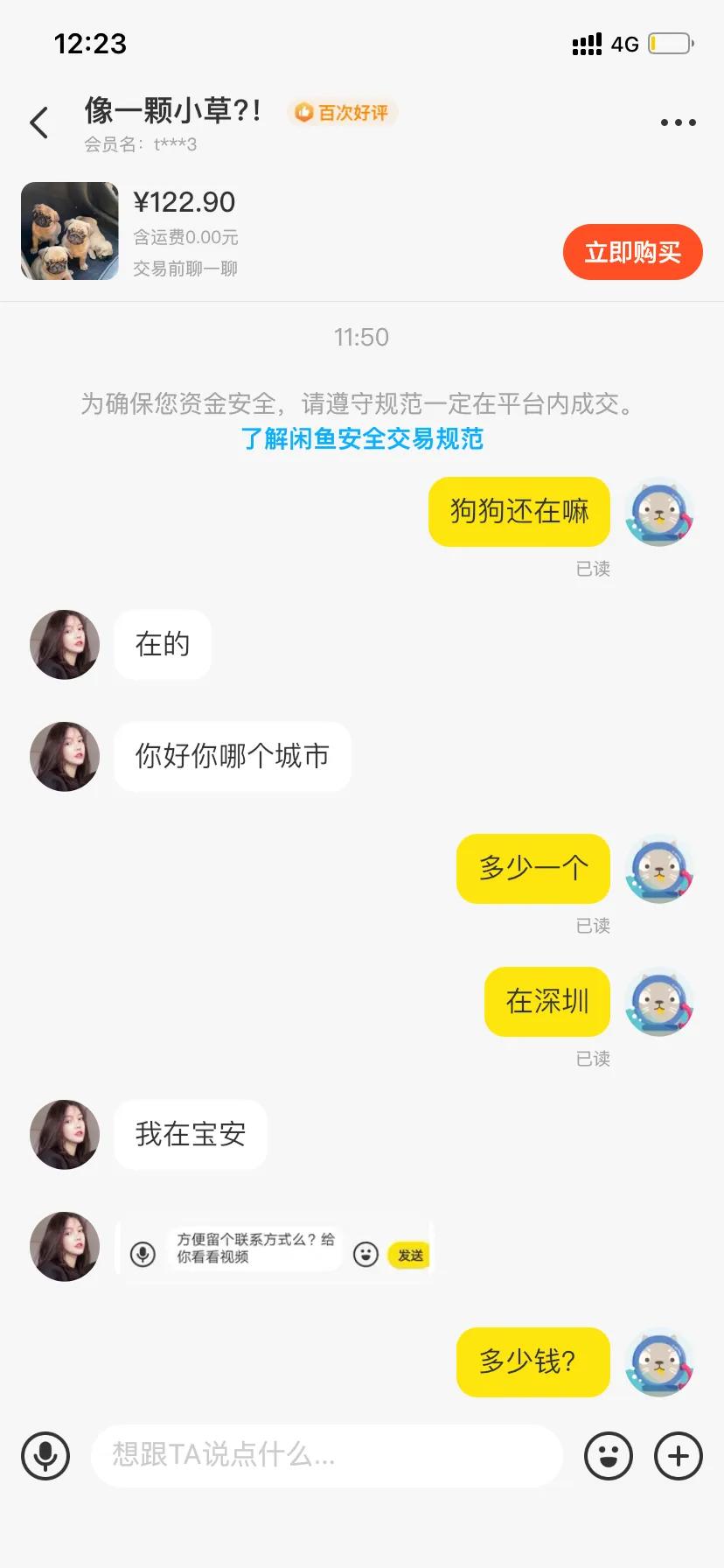The width and height of the screenshot is (724, 1568).
Task: Tap the message input field 想跟TA说点什么
Action: pos(324,1455)
